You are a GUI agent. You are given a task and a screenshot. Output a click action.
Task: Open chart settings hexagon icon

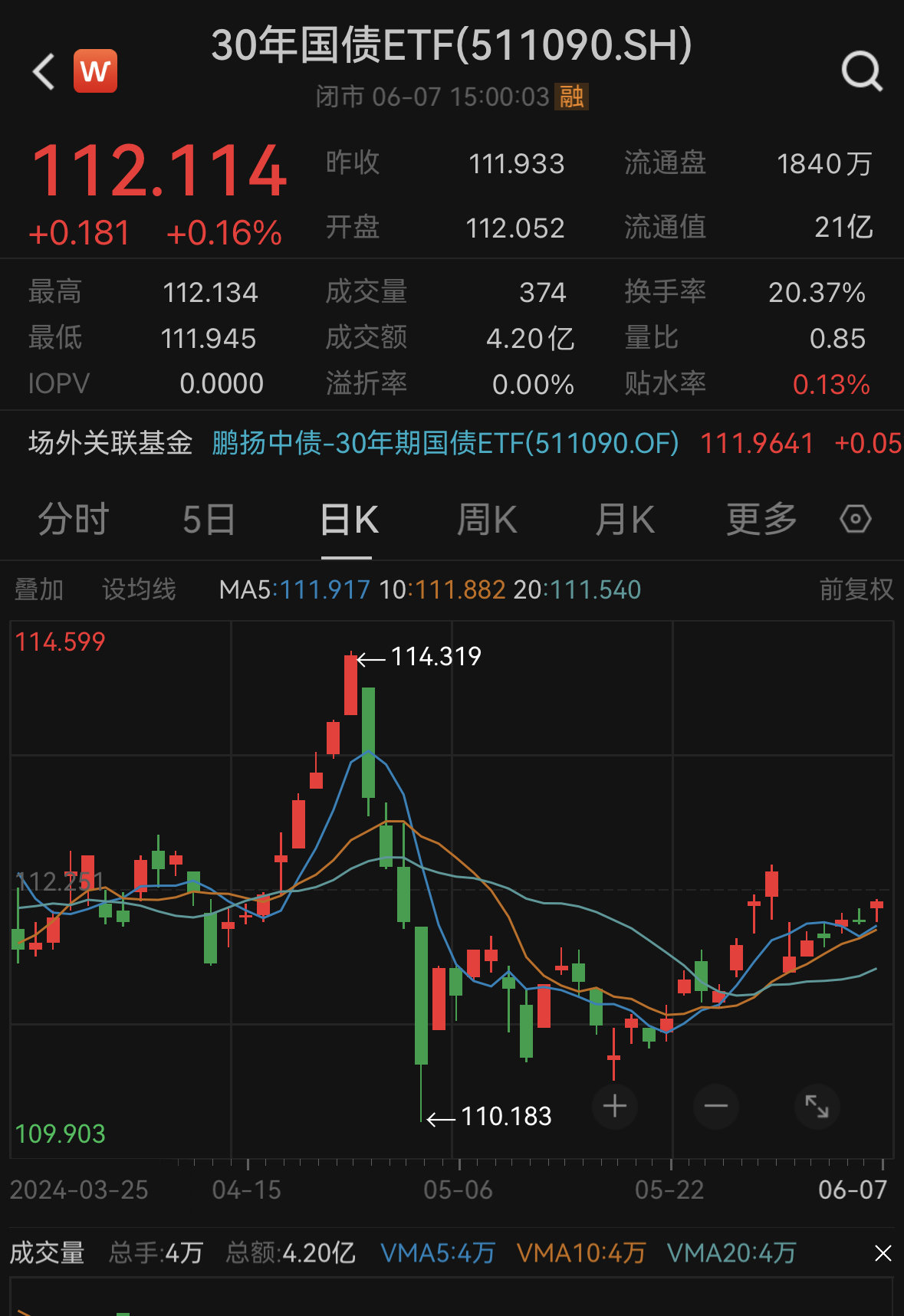[855, 519]
